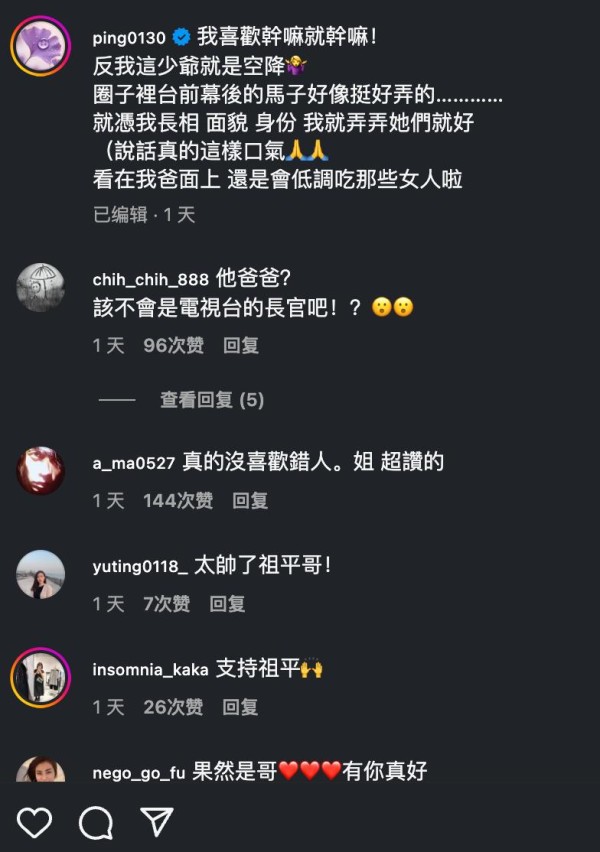This screenshot has width=600, height=852.
Task: Open ping0130's profile picture
Action: [x=40, y=45]
